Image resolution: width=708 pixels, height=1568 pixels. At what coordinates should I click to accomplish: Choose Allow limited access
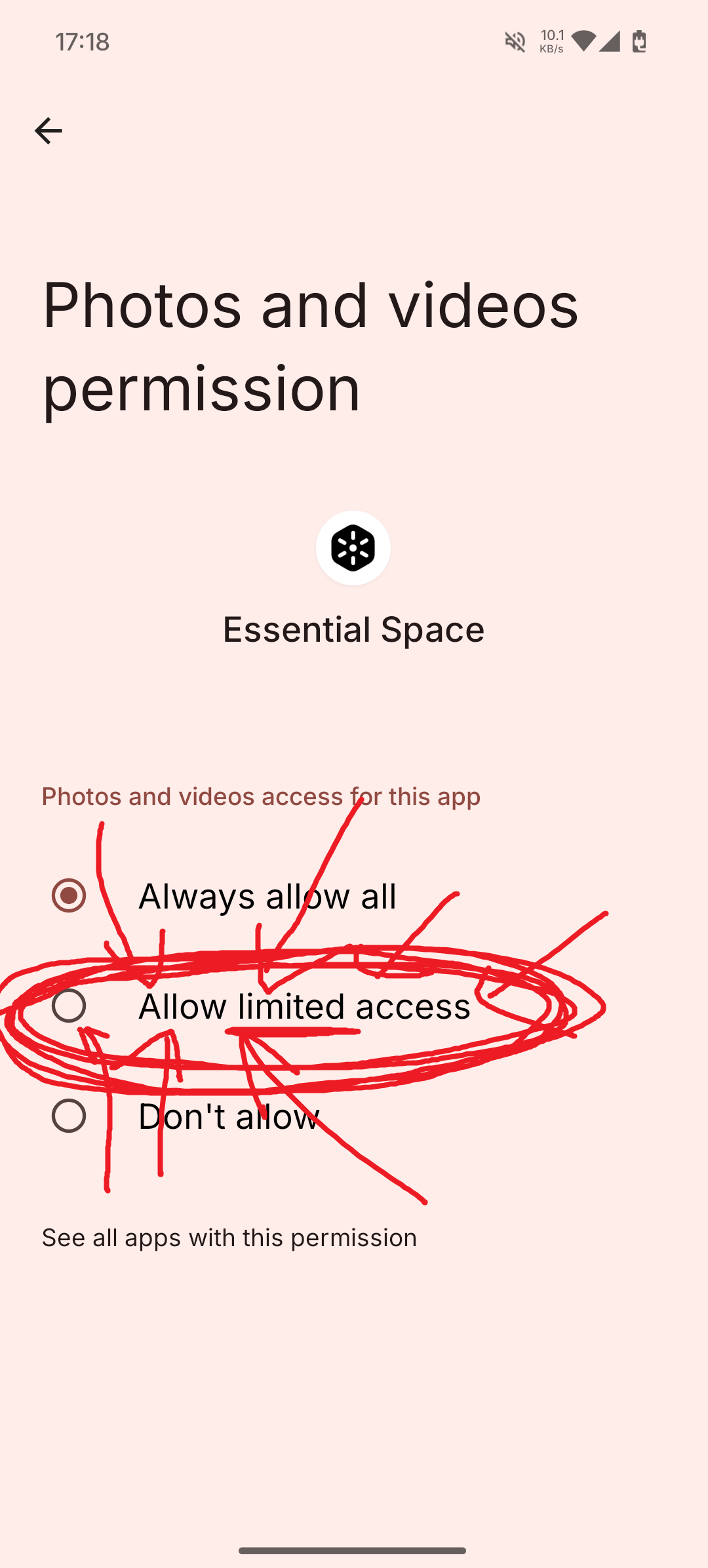[x=69, y=1006]
